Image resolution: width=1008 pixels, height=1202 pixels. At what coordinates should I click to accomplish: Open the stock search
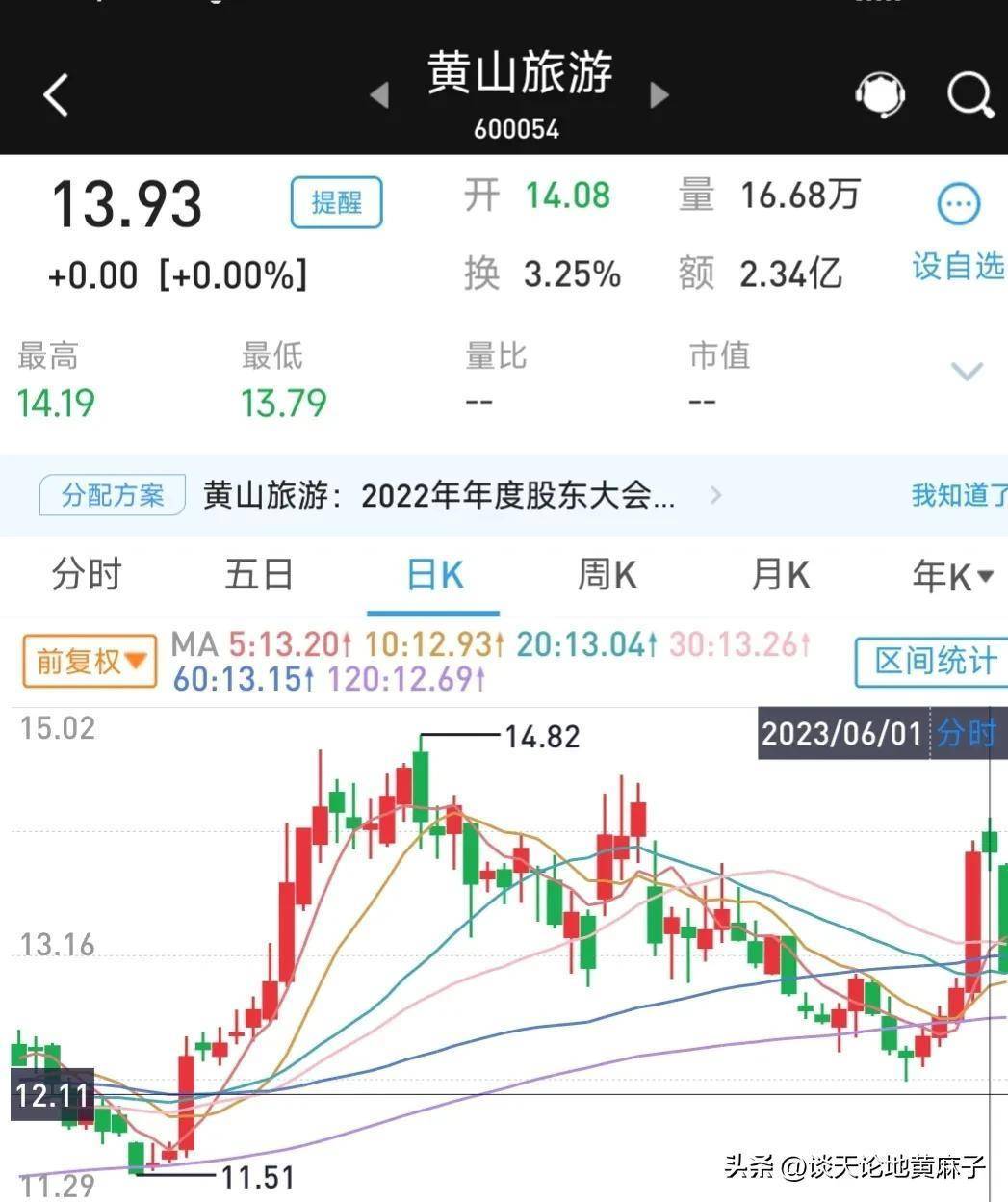969,95
